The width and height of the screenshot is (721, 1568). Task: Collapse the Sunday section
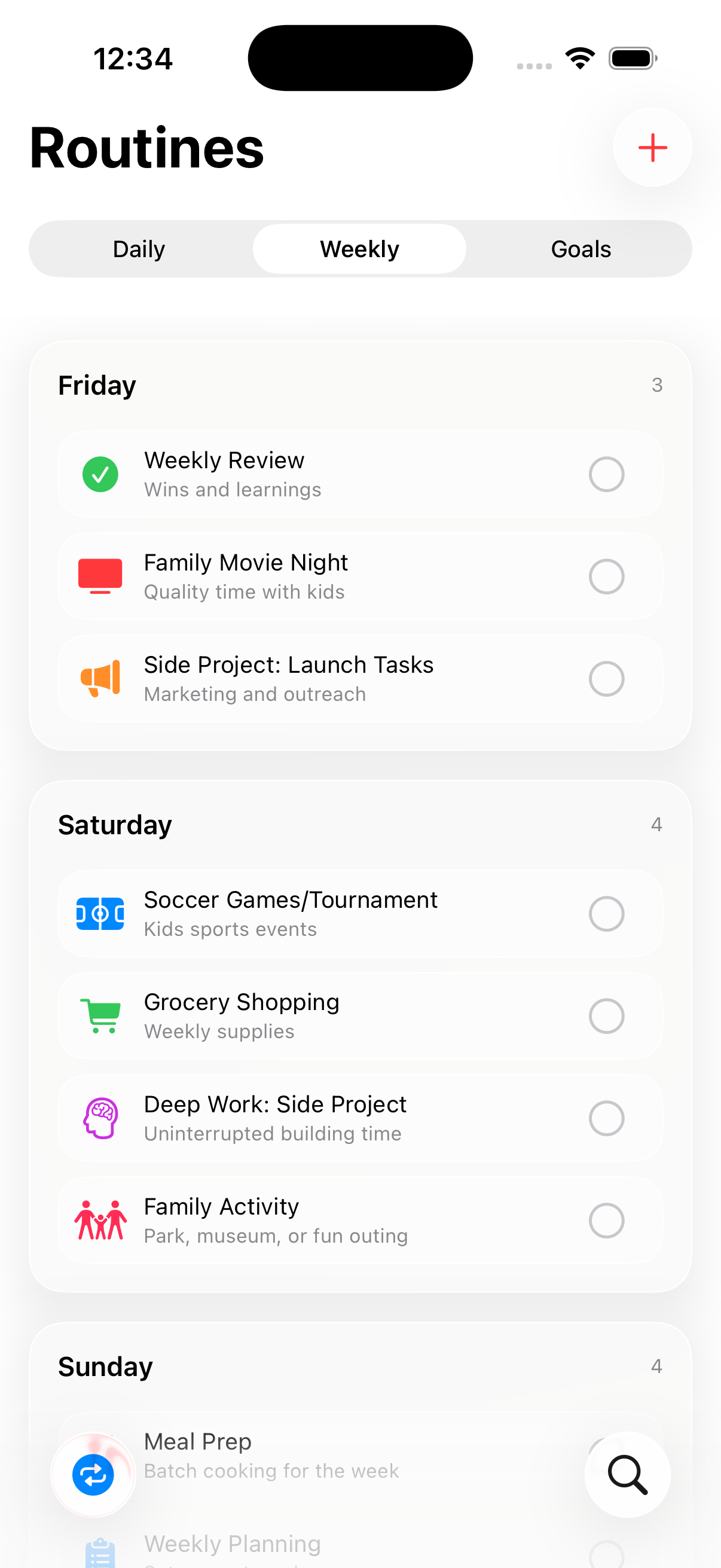pyautogui.click(x=105, y=1365)
